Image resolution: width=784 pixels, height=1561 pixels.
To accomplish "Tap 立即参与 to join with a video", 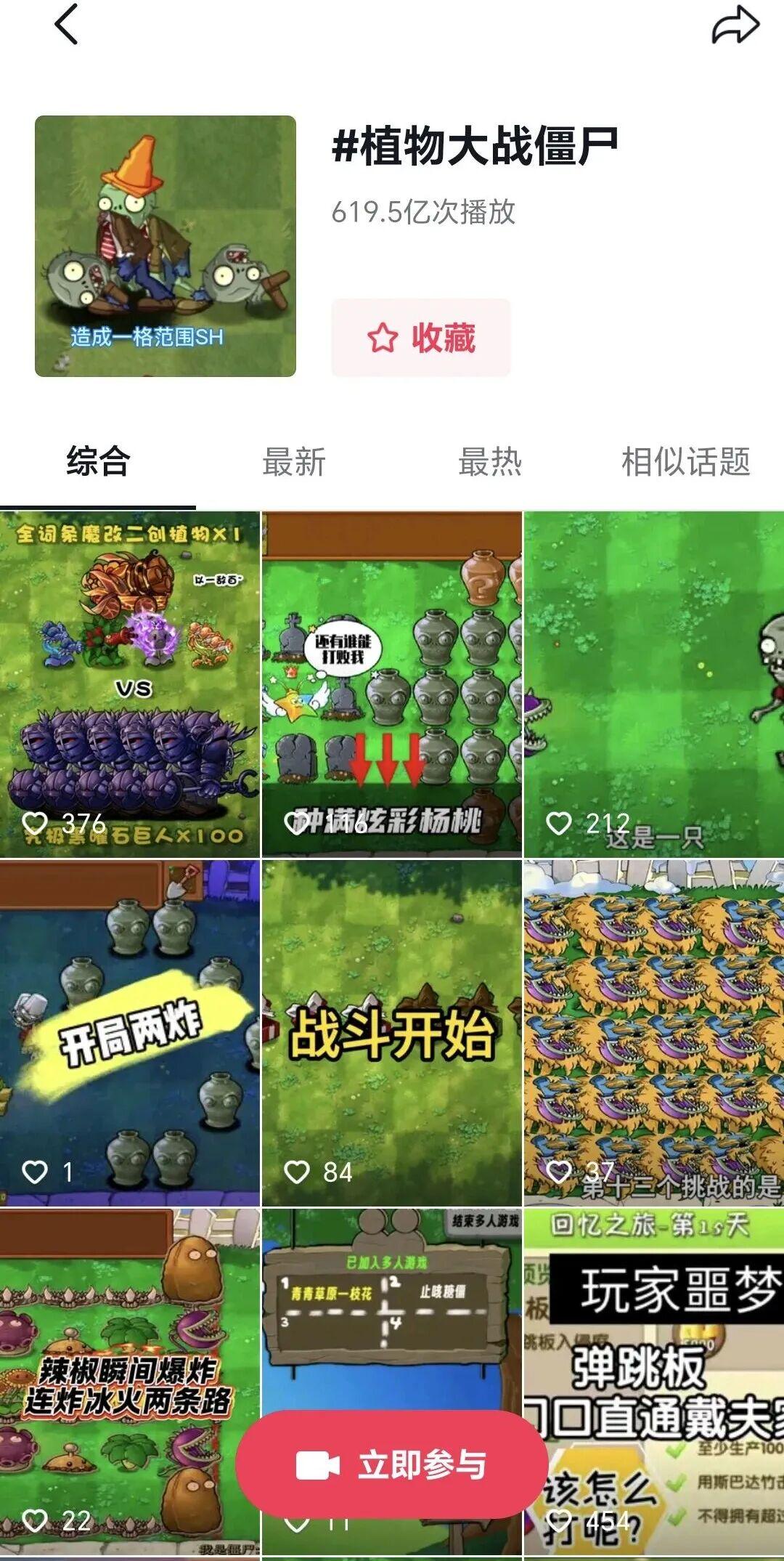I will coord(392,1465).
